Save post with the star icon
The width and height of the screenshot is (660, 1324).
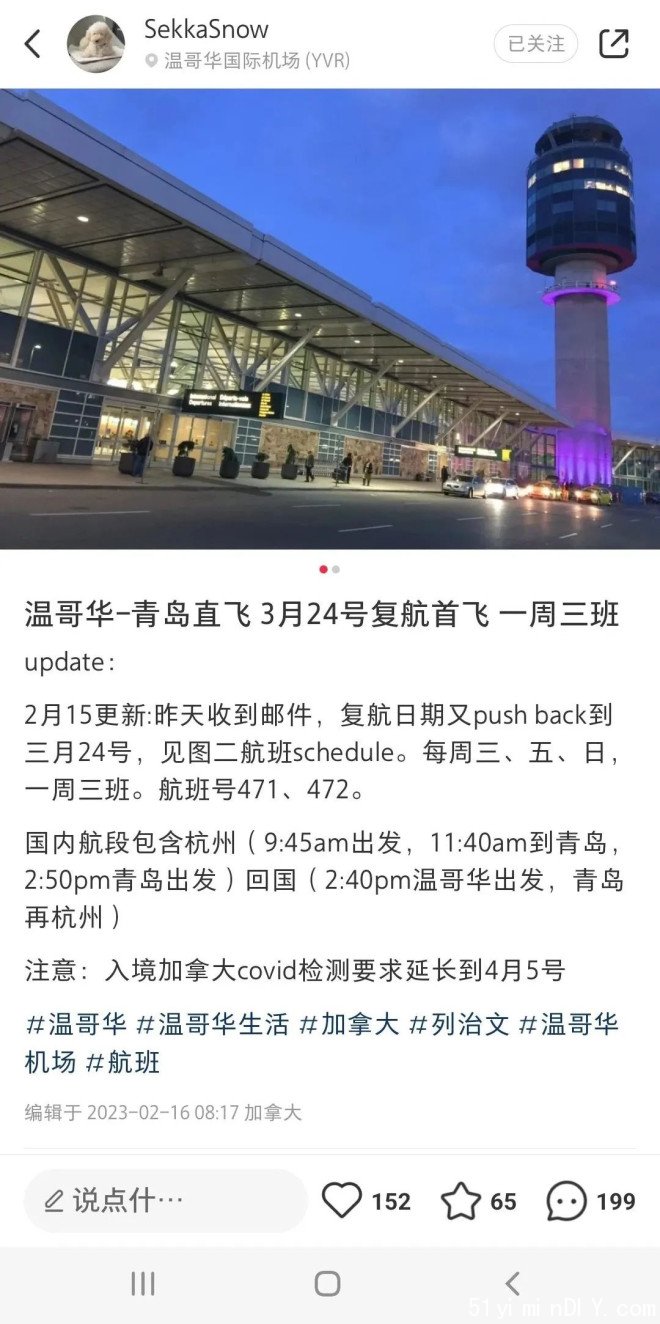[x=461, y=1200]
